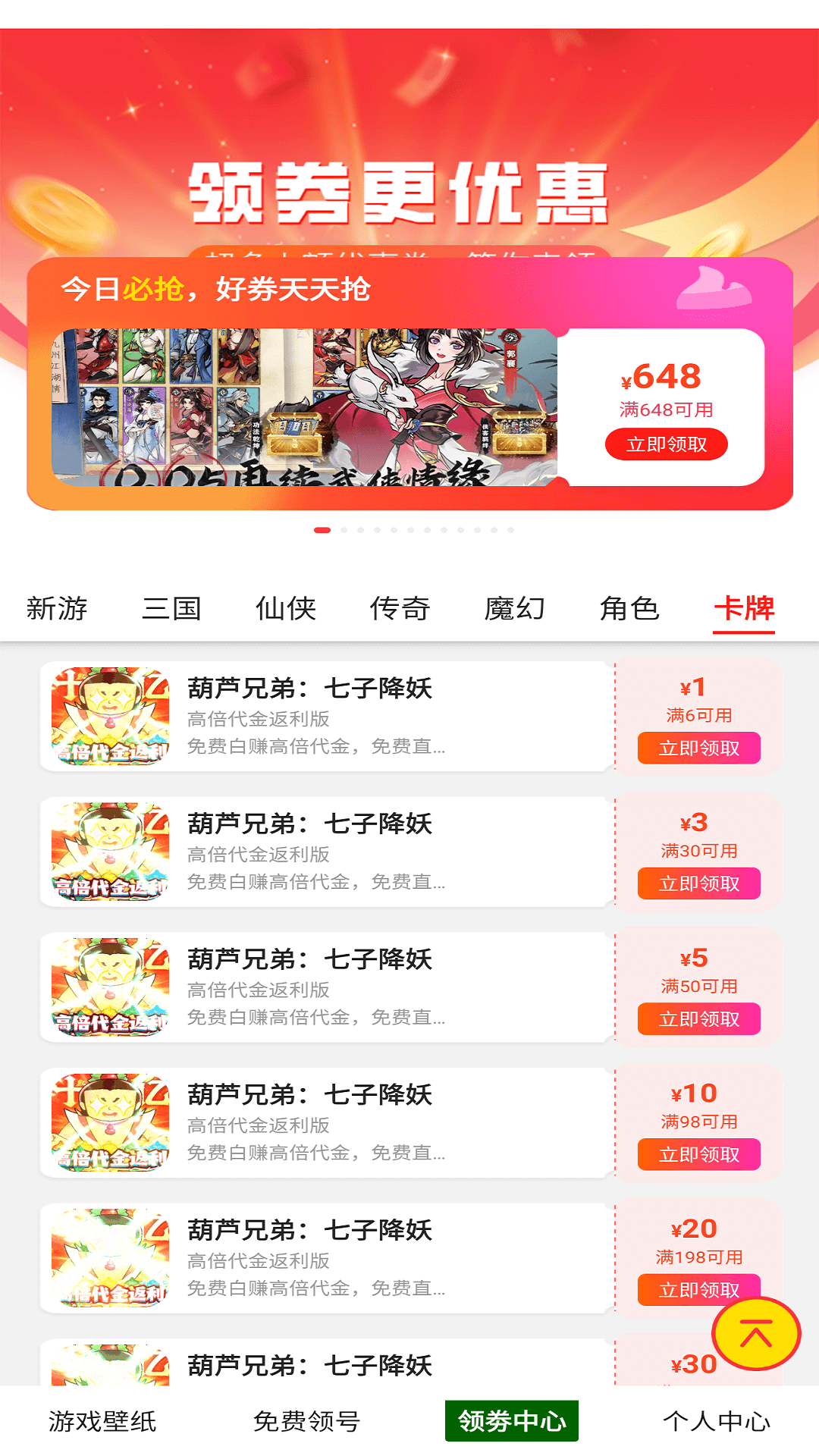
Task: Tap the 传奇 category indicator
Action: [x=400, y=607]
